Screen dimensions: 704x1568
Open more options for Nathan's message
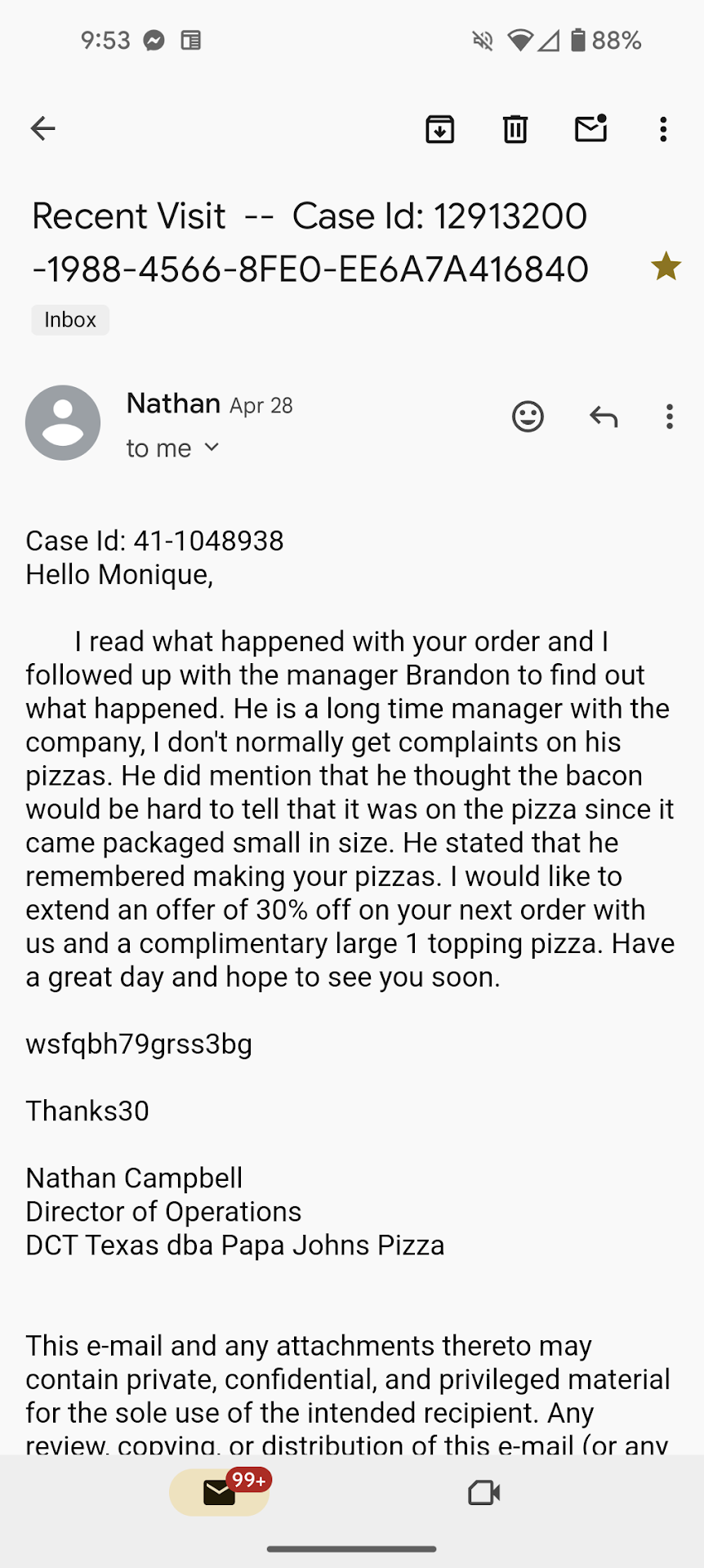[x=670, y=416]
